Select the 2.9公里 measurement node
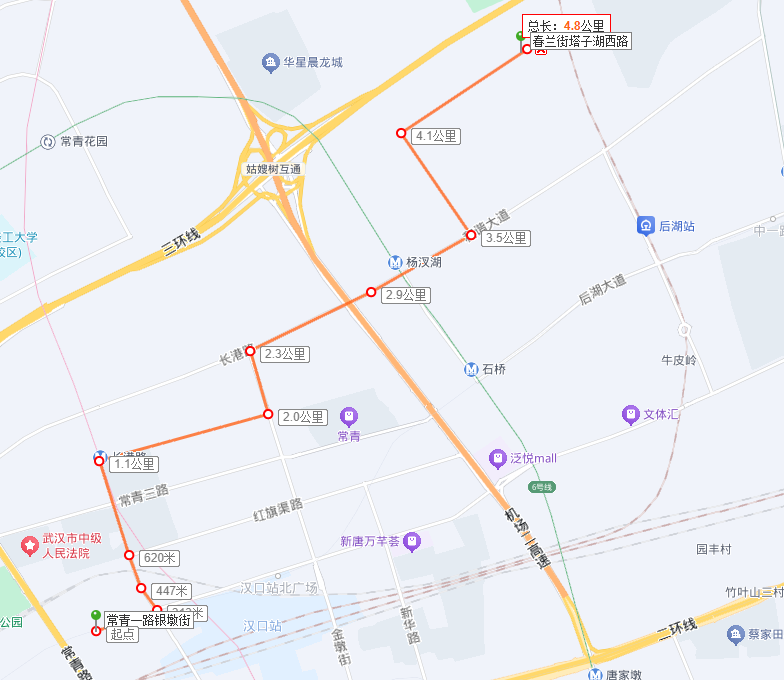784x680 pixels. pyautogui.click(x=371, y=292)
